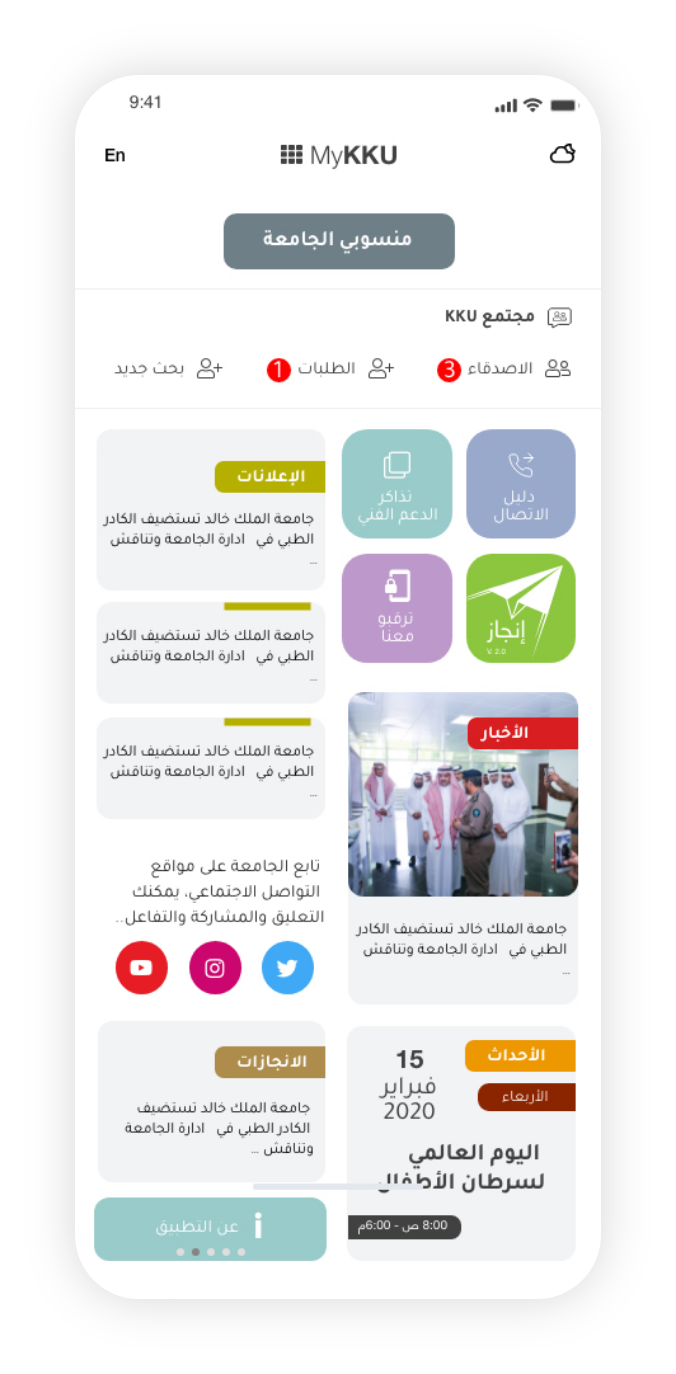Open the university's Instagram page
The height and width of the screenshot is (1374, 676).
pos(215,968)
